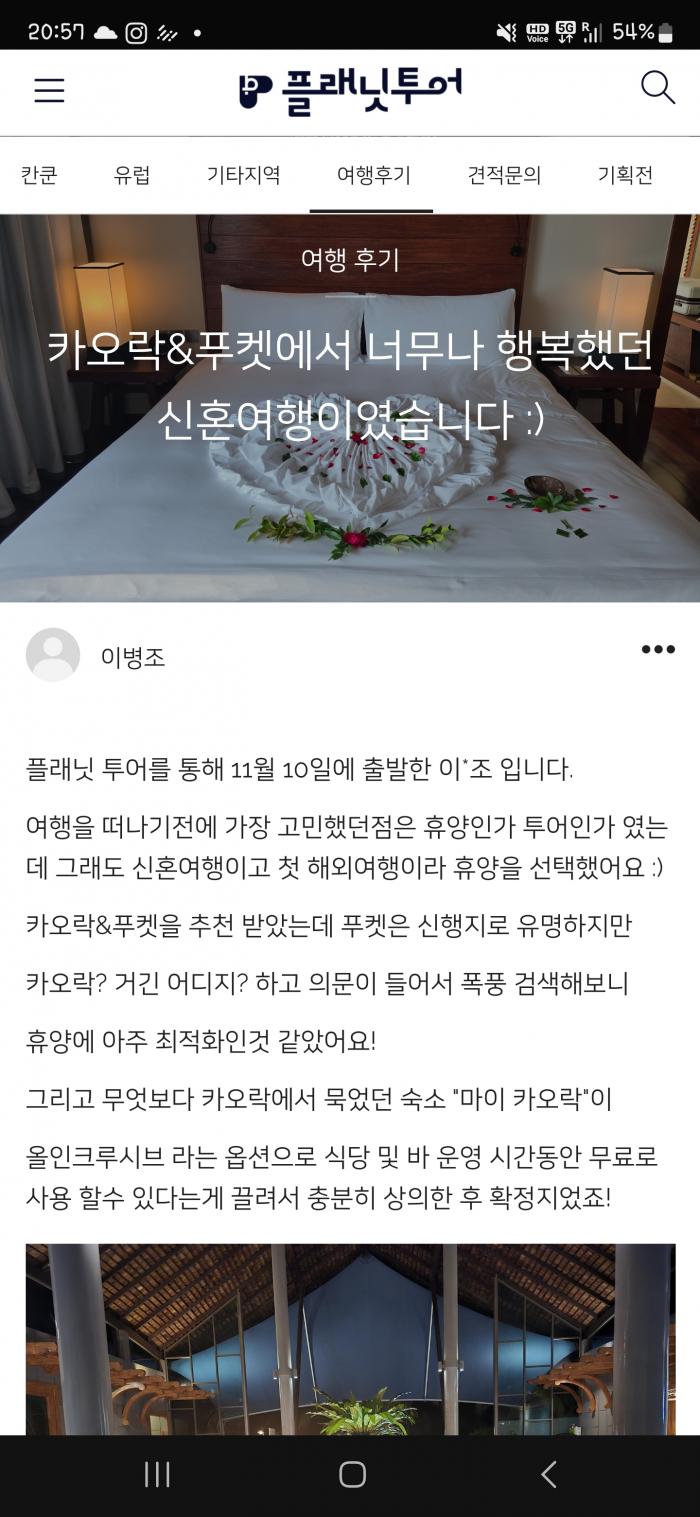700x1517 pixels.
Task: Open the search magnifier icon
Action: 657,88
